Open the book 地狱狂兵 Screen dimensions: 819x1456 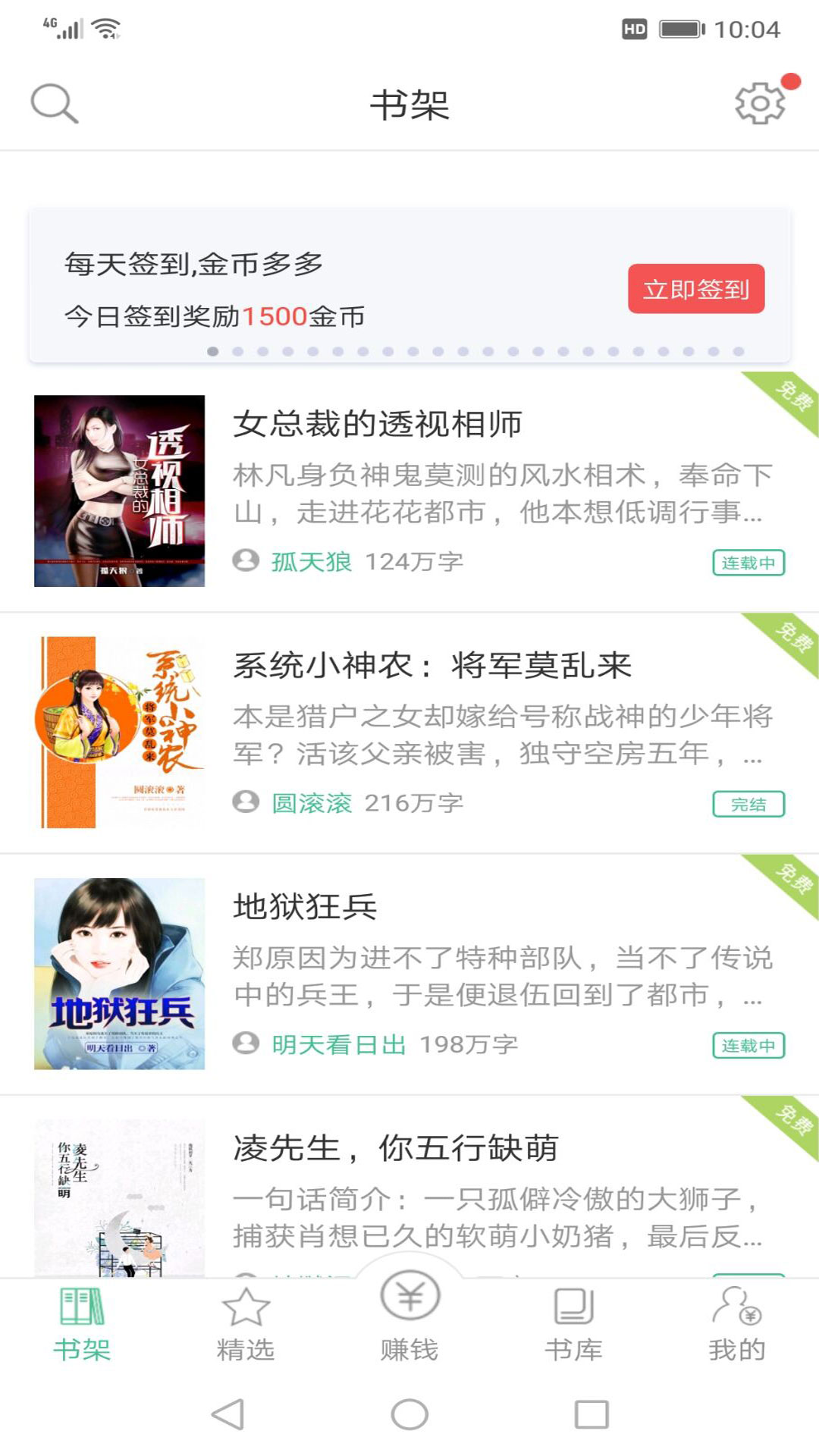point(409,973)
